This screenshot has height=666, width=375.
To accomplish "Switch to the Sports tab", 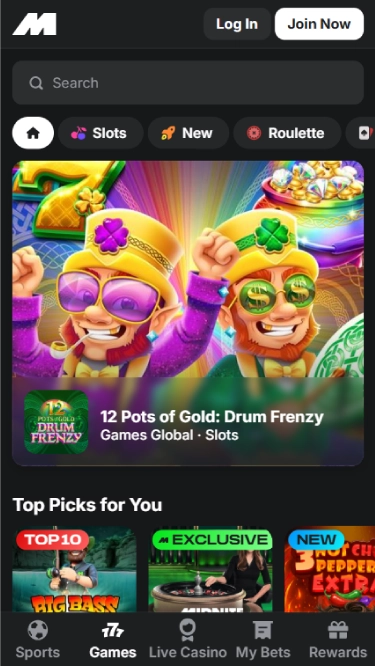I will coord(38,640).
